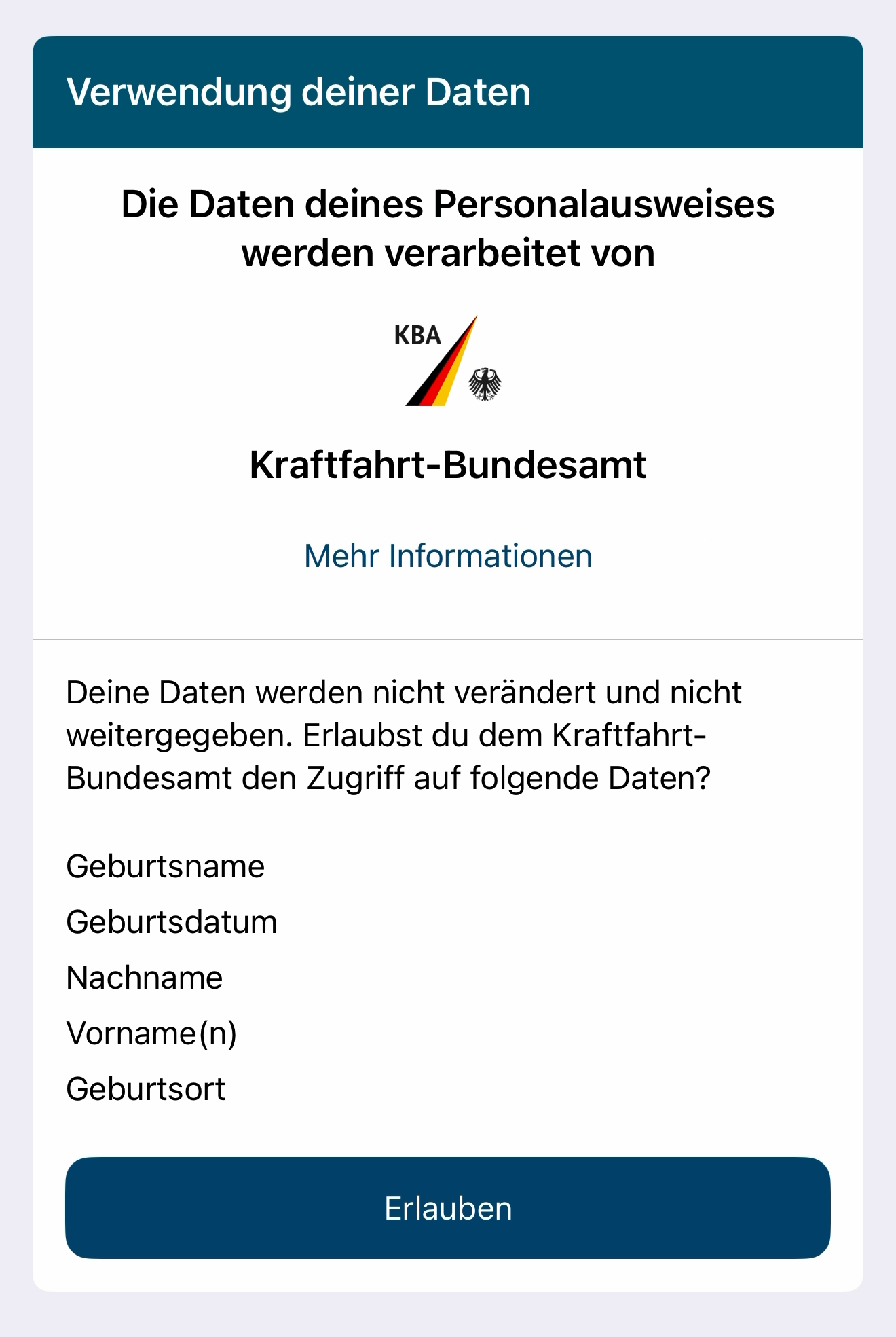Select the Geburtsname data entry

(165, 866)
